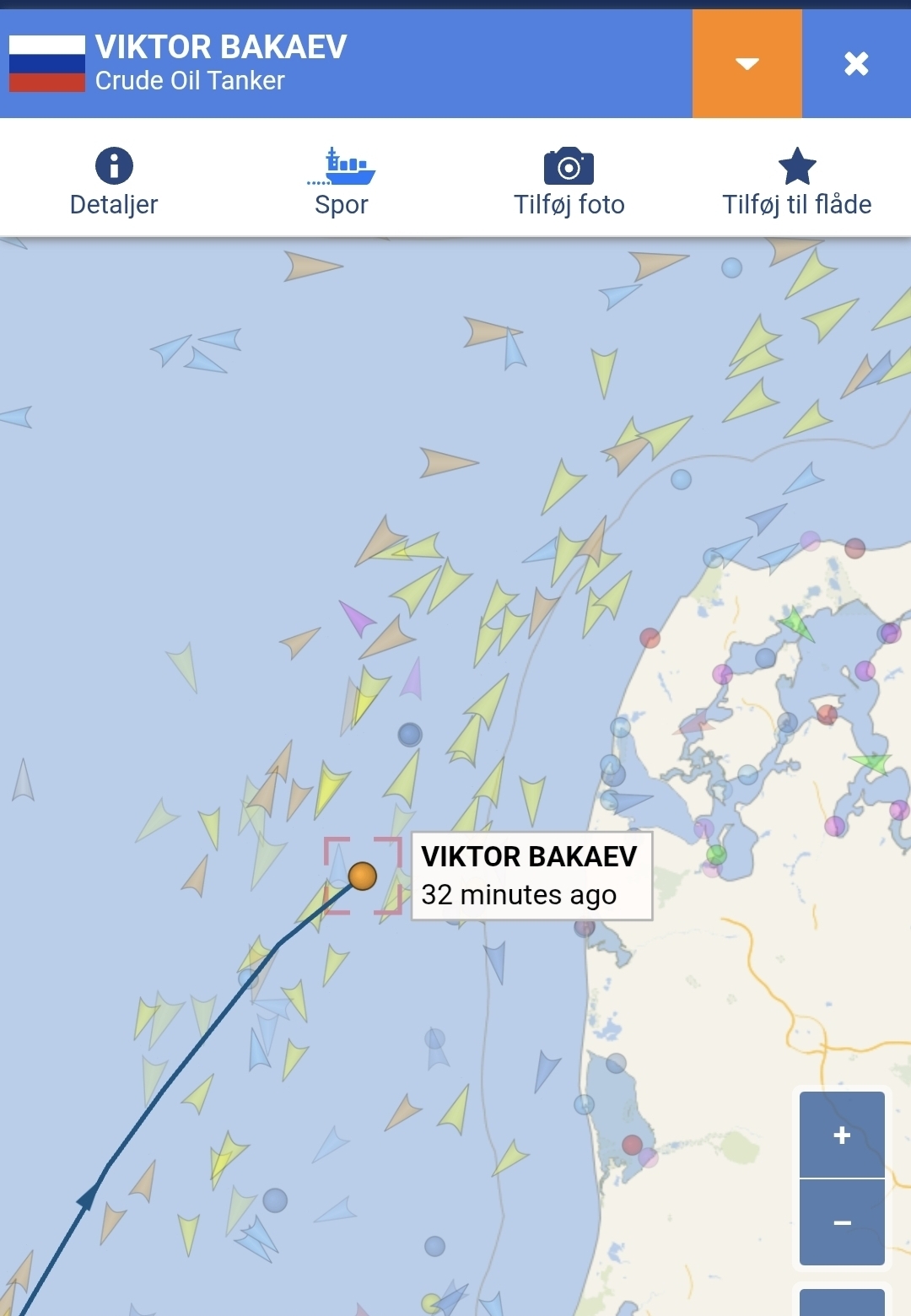This screenshot has width=911, height=1316.
Task: Select Tilføj foto
Action: [569, 181]
